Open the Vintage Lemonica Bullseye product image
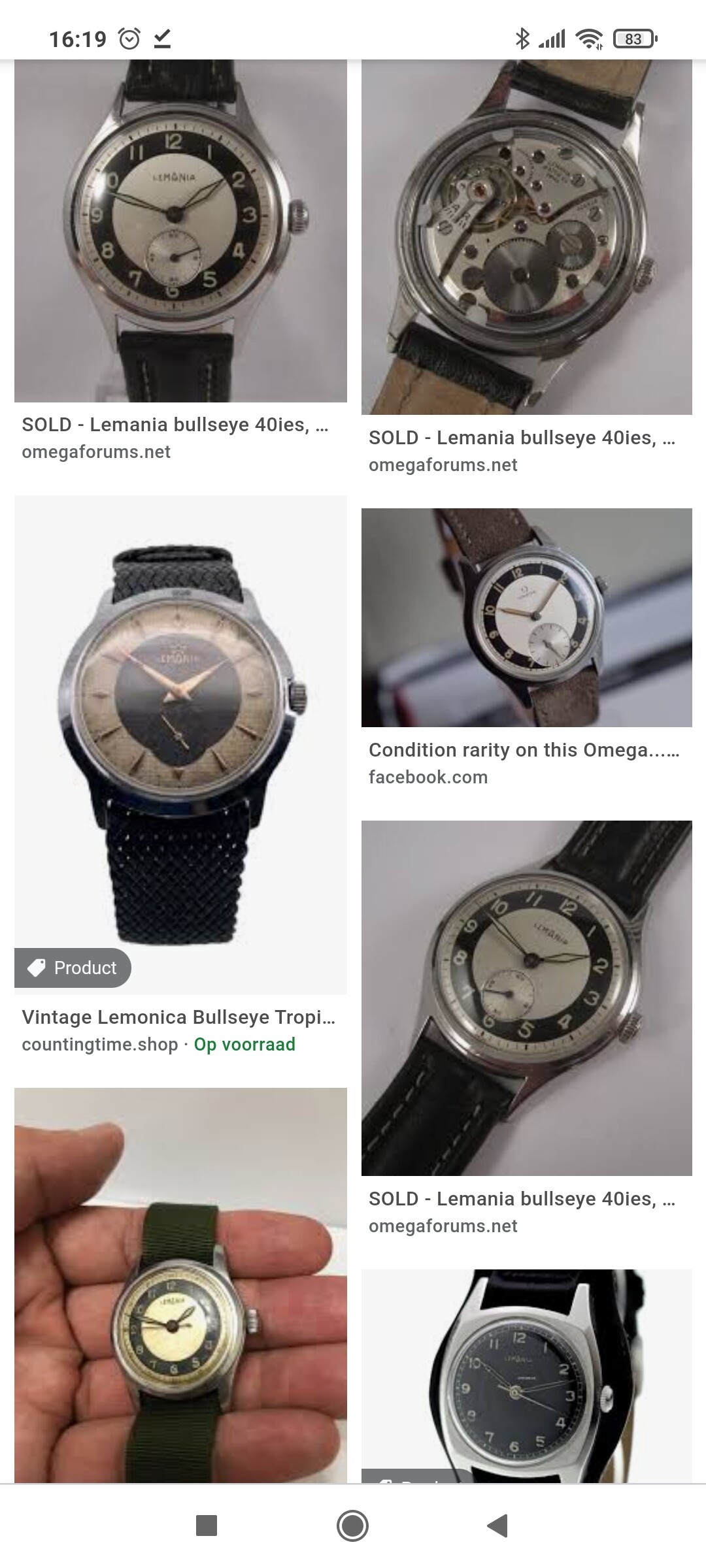Screen dimensions: 706x1568 [180, 745]
